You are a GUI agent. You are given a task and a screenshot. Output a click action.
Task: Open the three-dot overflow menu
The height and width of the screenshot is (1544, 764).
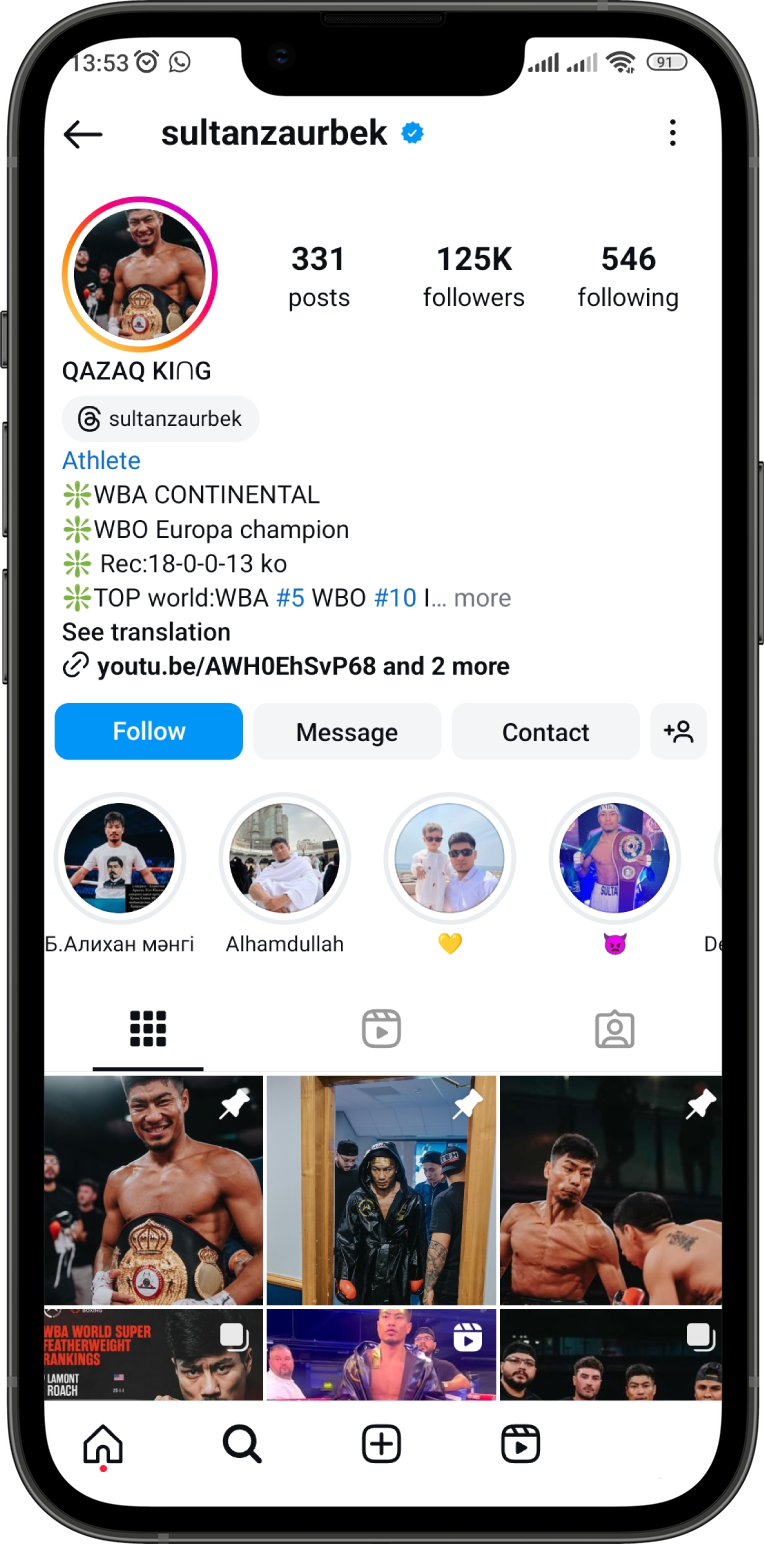click(673, 133)
